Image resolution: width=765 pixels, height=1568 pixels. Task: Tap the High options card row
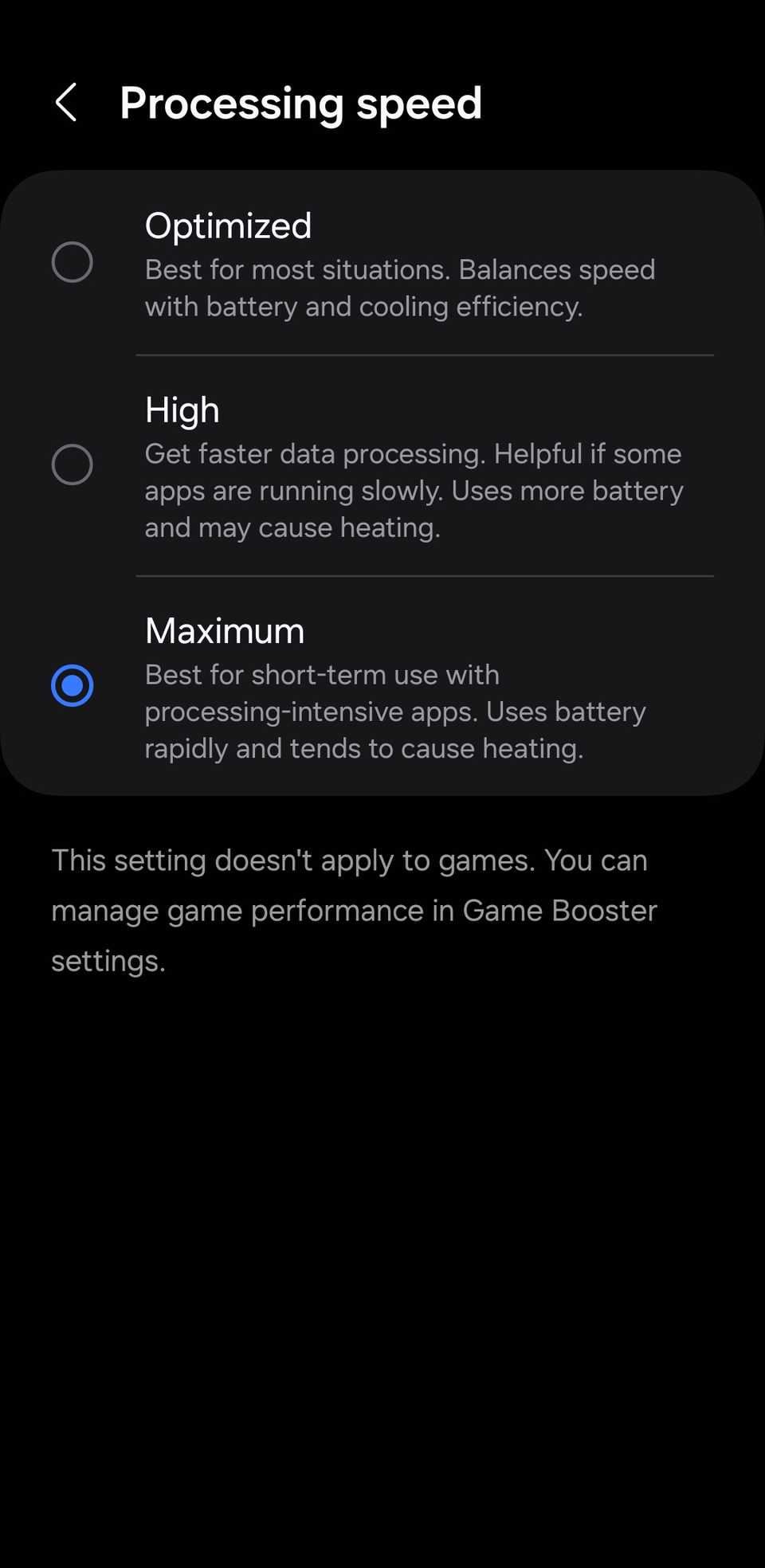tap(382, 465)
